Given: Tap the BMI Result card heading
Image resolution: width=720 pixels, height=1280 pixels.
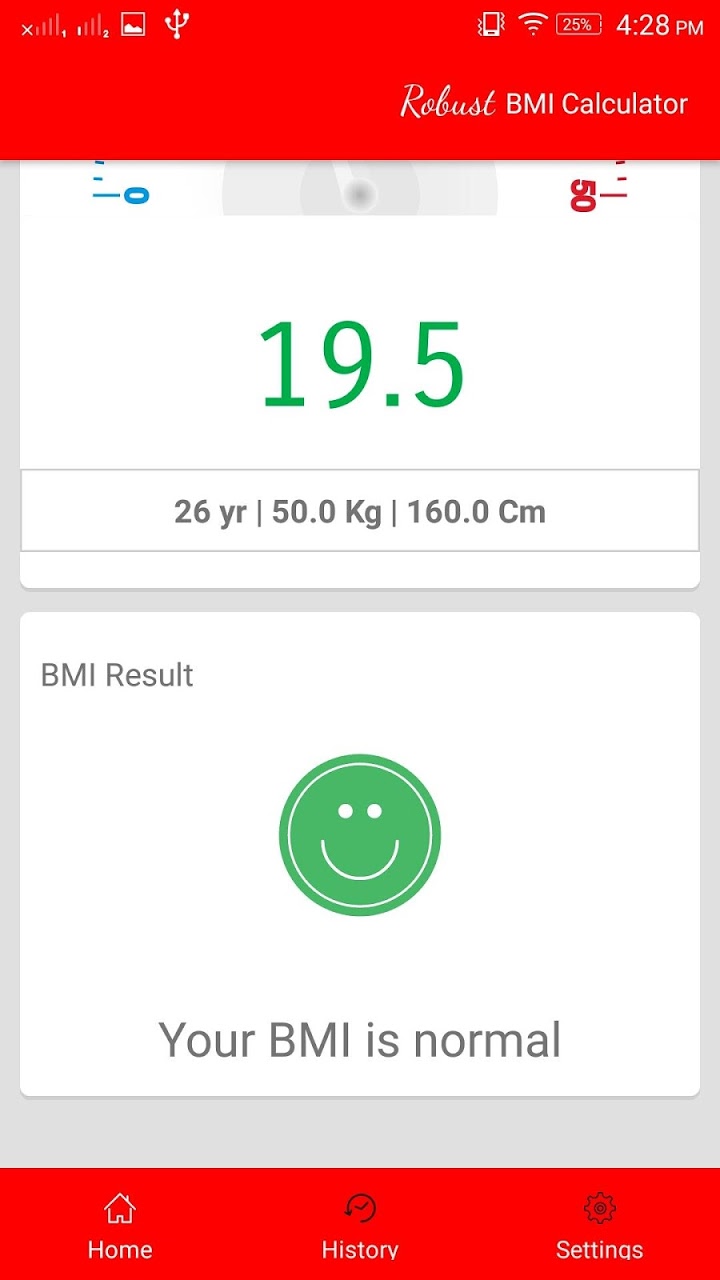Looking at the screenshot, I should [x=116, y=674].
